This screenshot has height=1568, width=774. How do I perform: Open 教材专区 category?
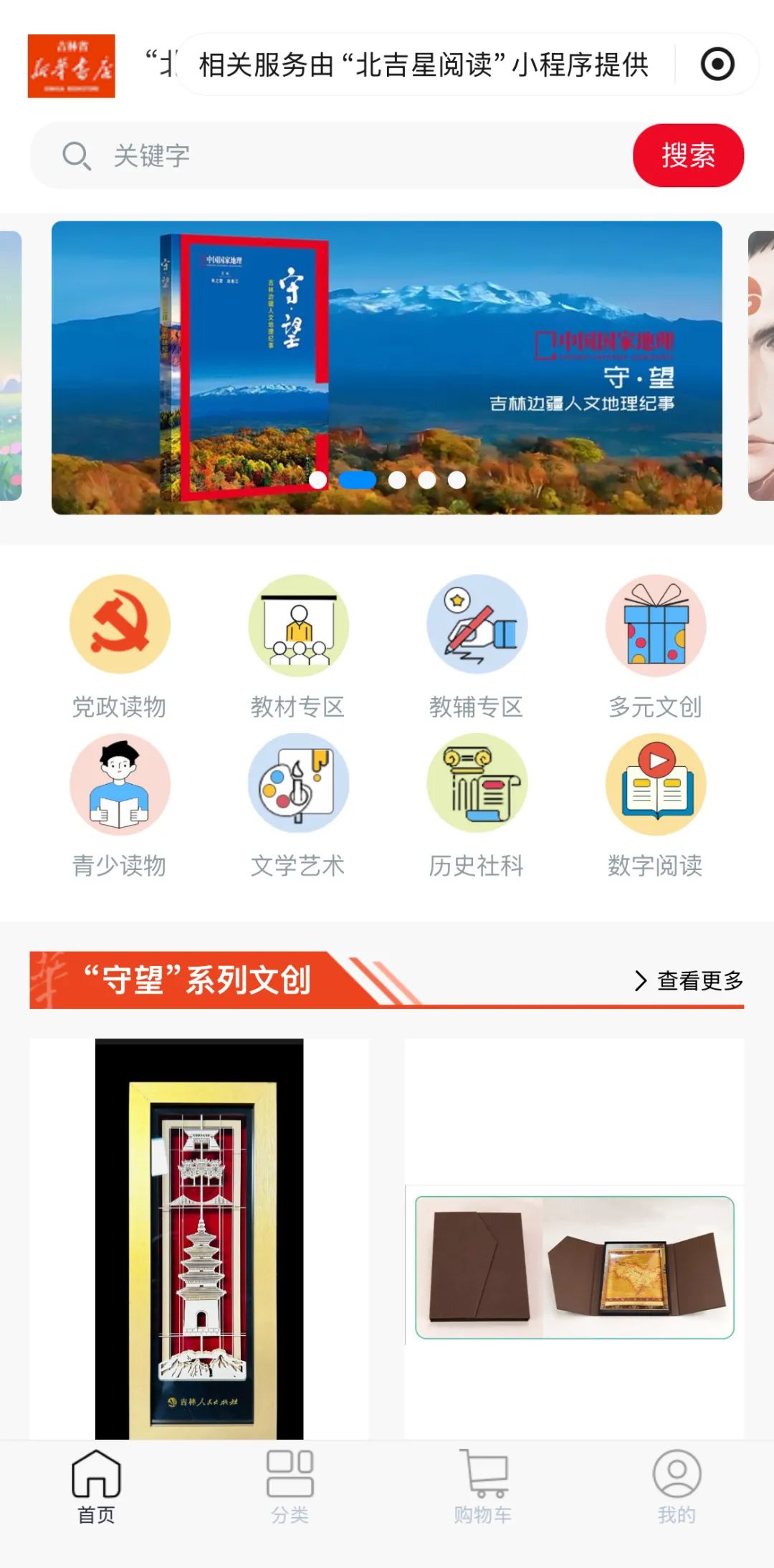coord(298,646)
